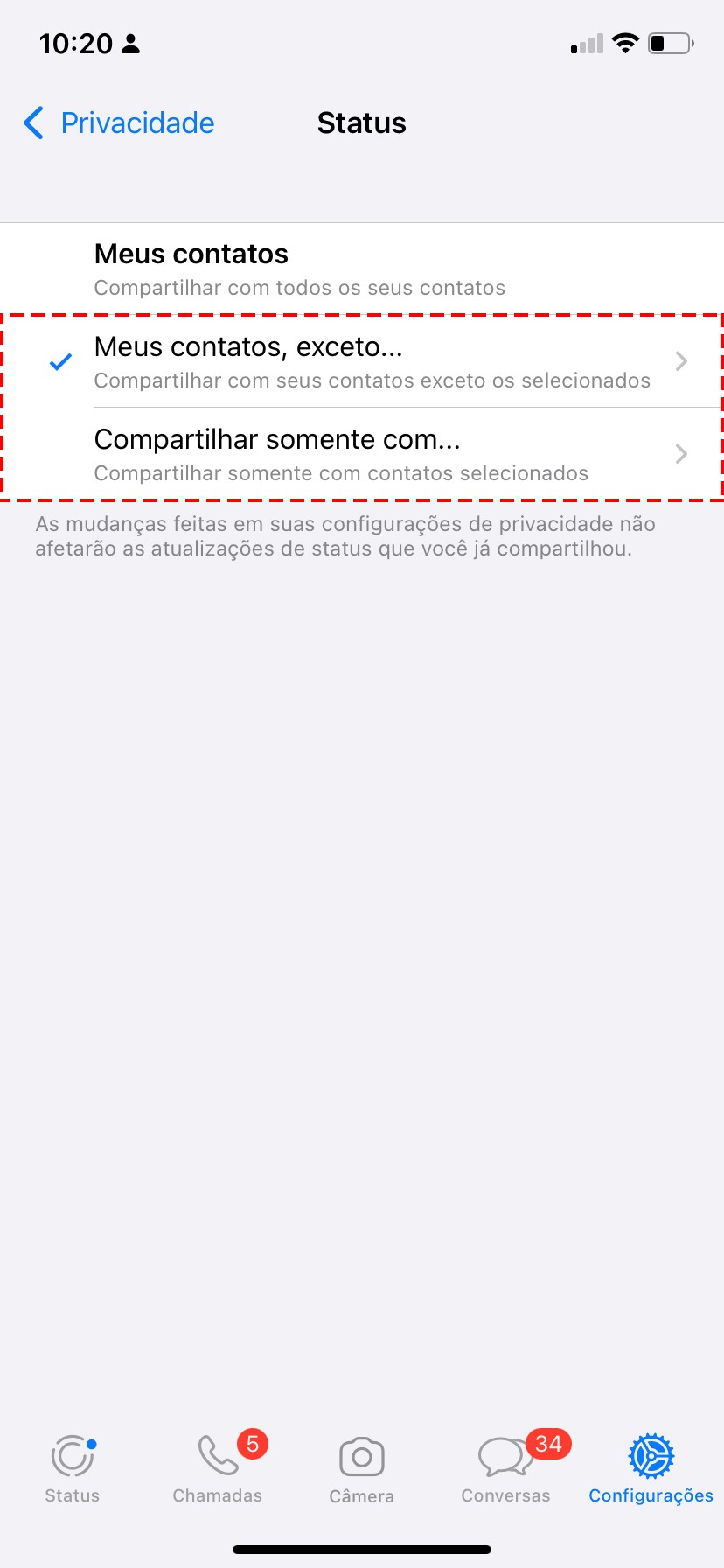Image resolution: width=724 pixels, height=1568 pixels.
Task: Open the Configurações tab
Action: 651,1469
